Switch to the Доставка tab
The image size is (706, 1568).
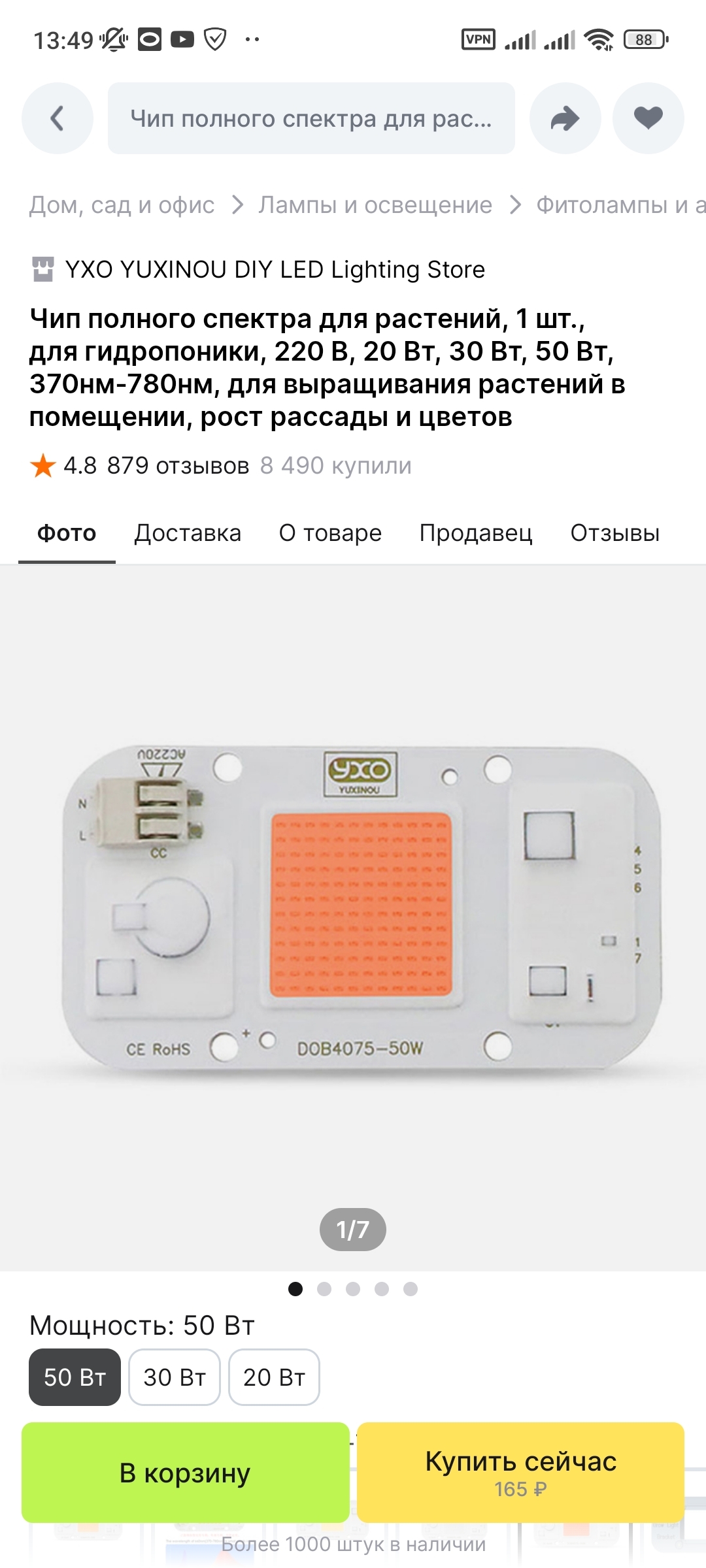(x=188, y=533)
